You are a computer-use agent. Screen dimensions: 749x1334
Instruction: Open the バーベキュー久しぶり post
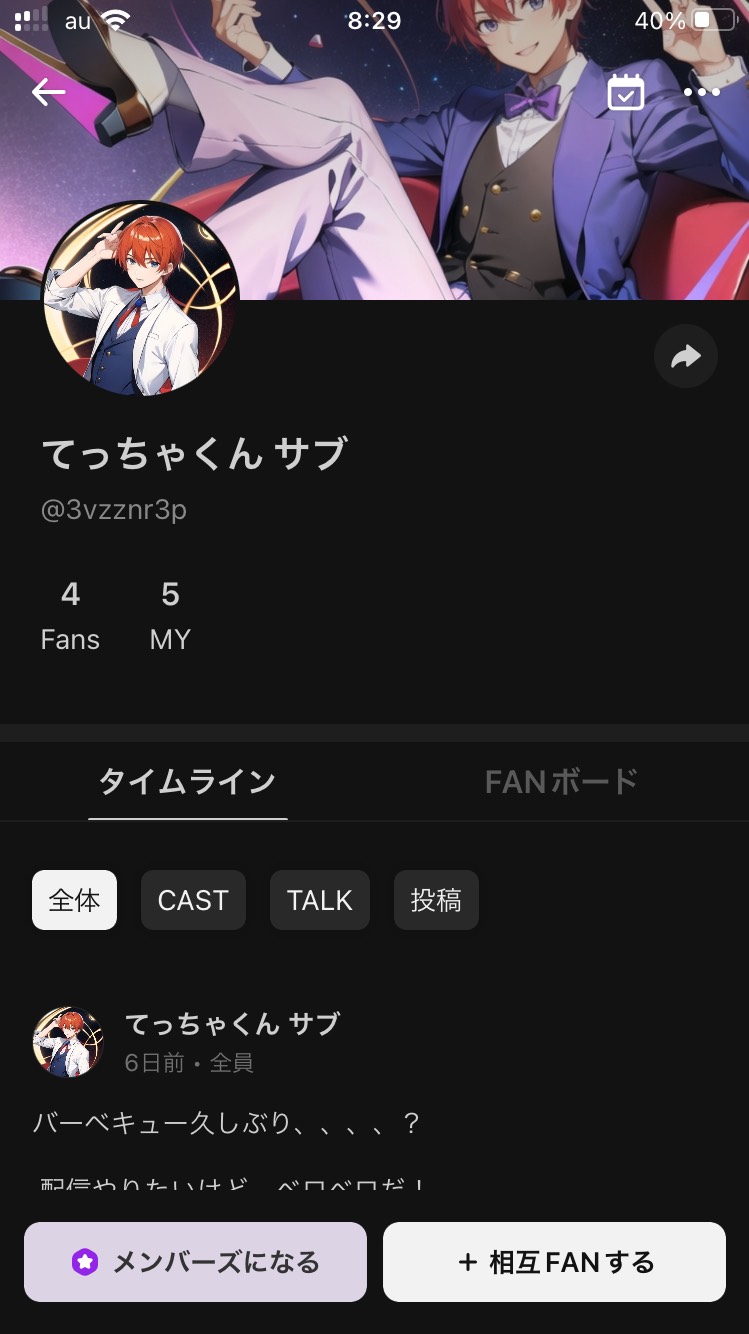226,1124
